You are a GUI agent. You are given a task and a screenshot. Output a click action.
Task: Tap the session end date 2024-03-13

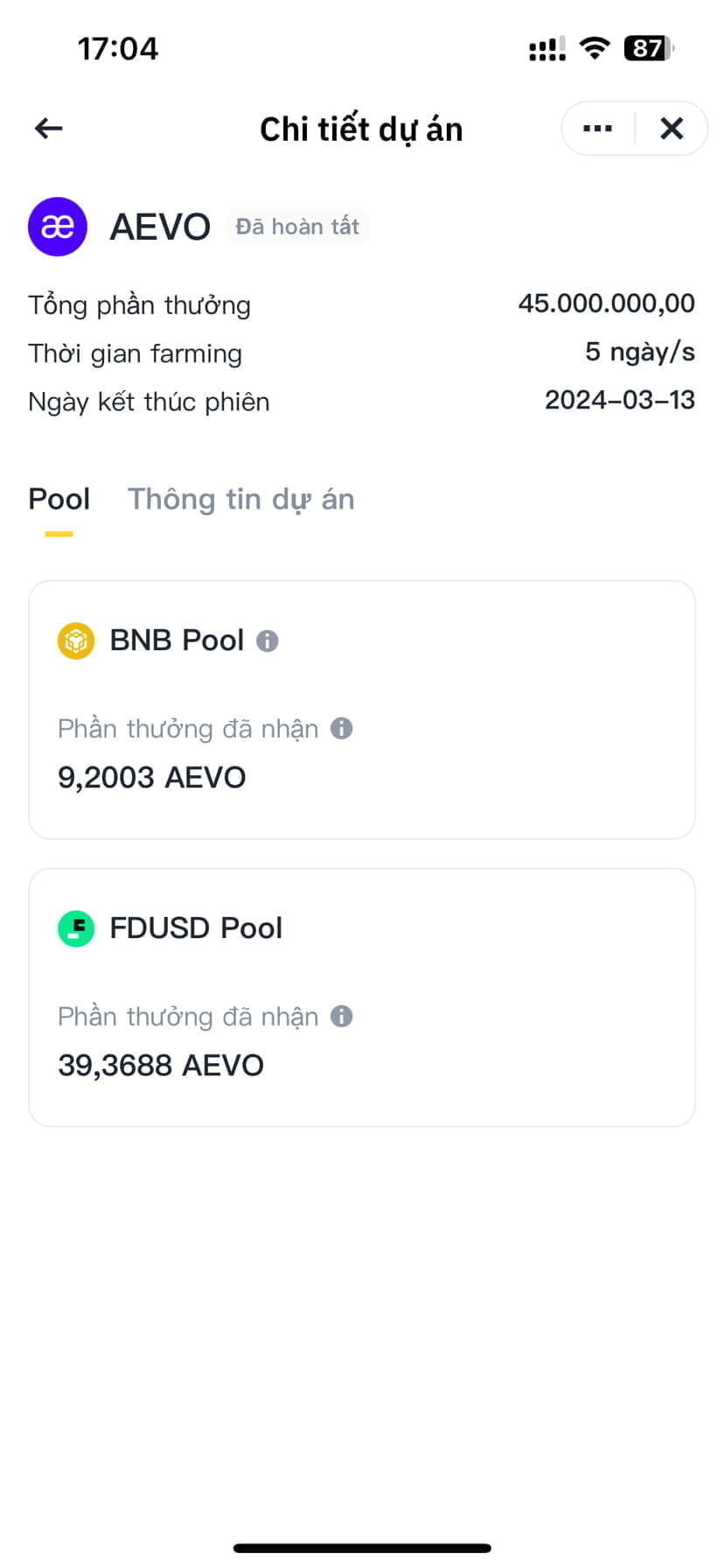(619, 401)
